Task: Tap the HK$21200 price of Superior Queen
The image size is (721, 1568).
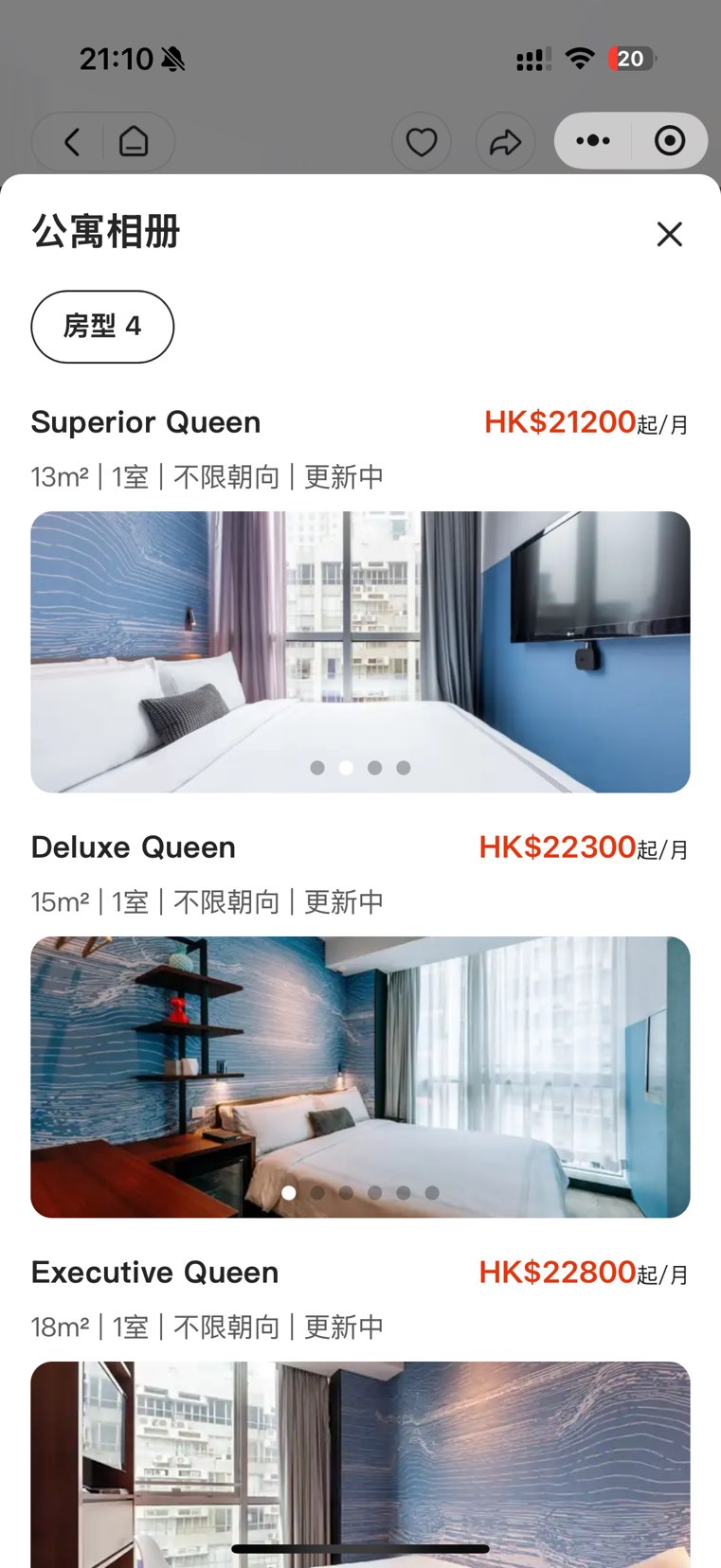Action: point(559,422)
